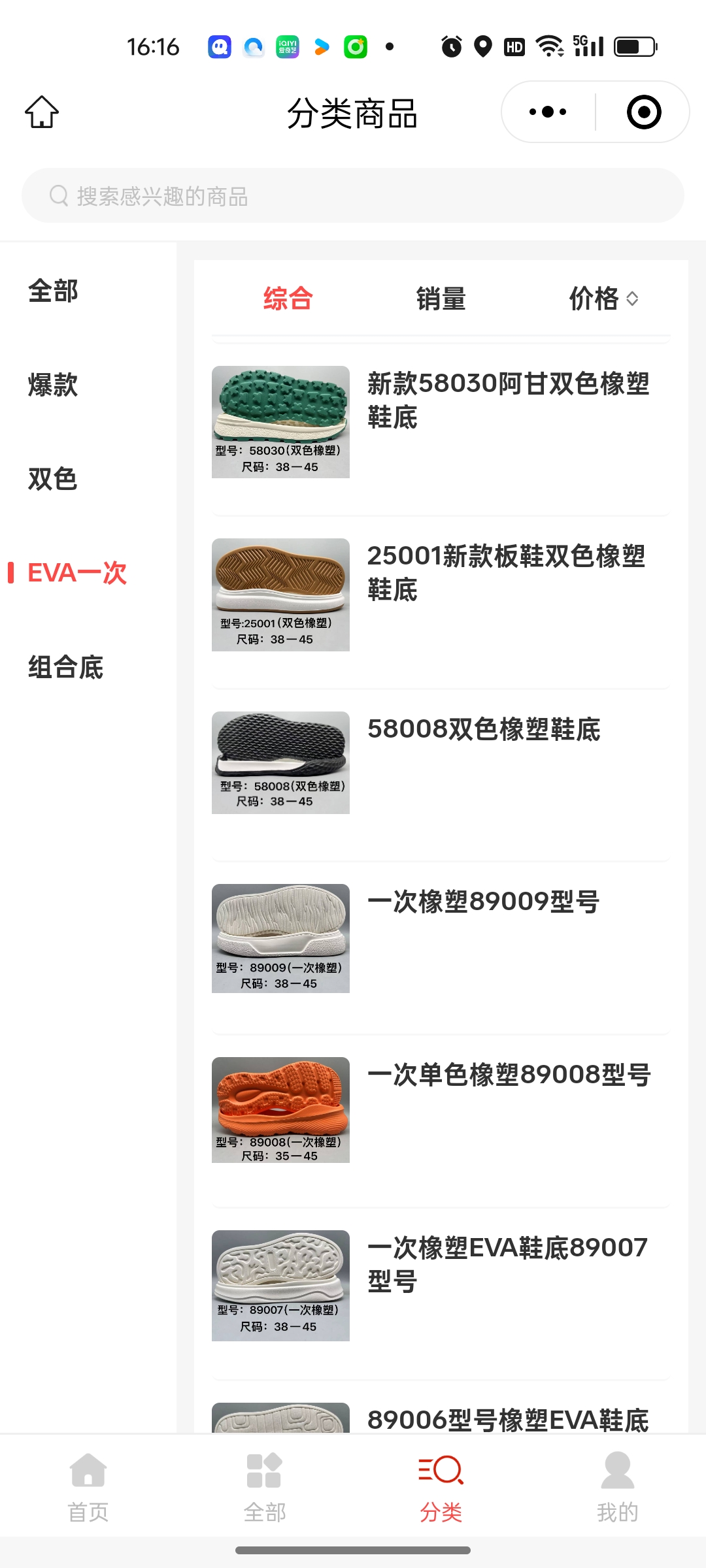The width and height of the screenshot is (706, 1568).
Task: Open the 组合底 category
Action: [x=65, y=667]
